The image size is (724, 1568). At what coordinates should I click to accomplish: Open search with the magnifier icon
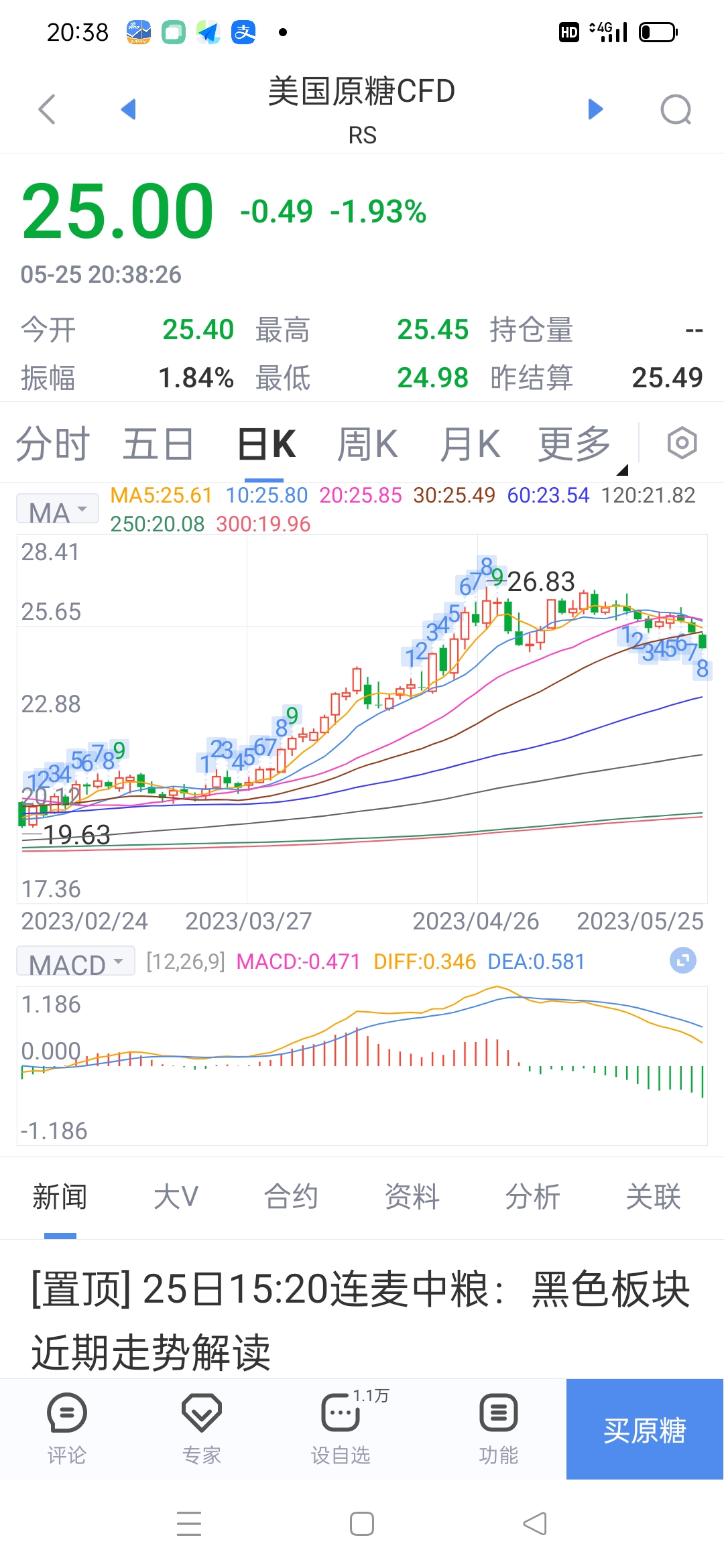(x=676, y=110)
